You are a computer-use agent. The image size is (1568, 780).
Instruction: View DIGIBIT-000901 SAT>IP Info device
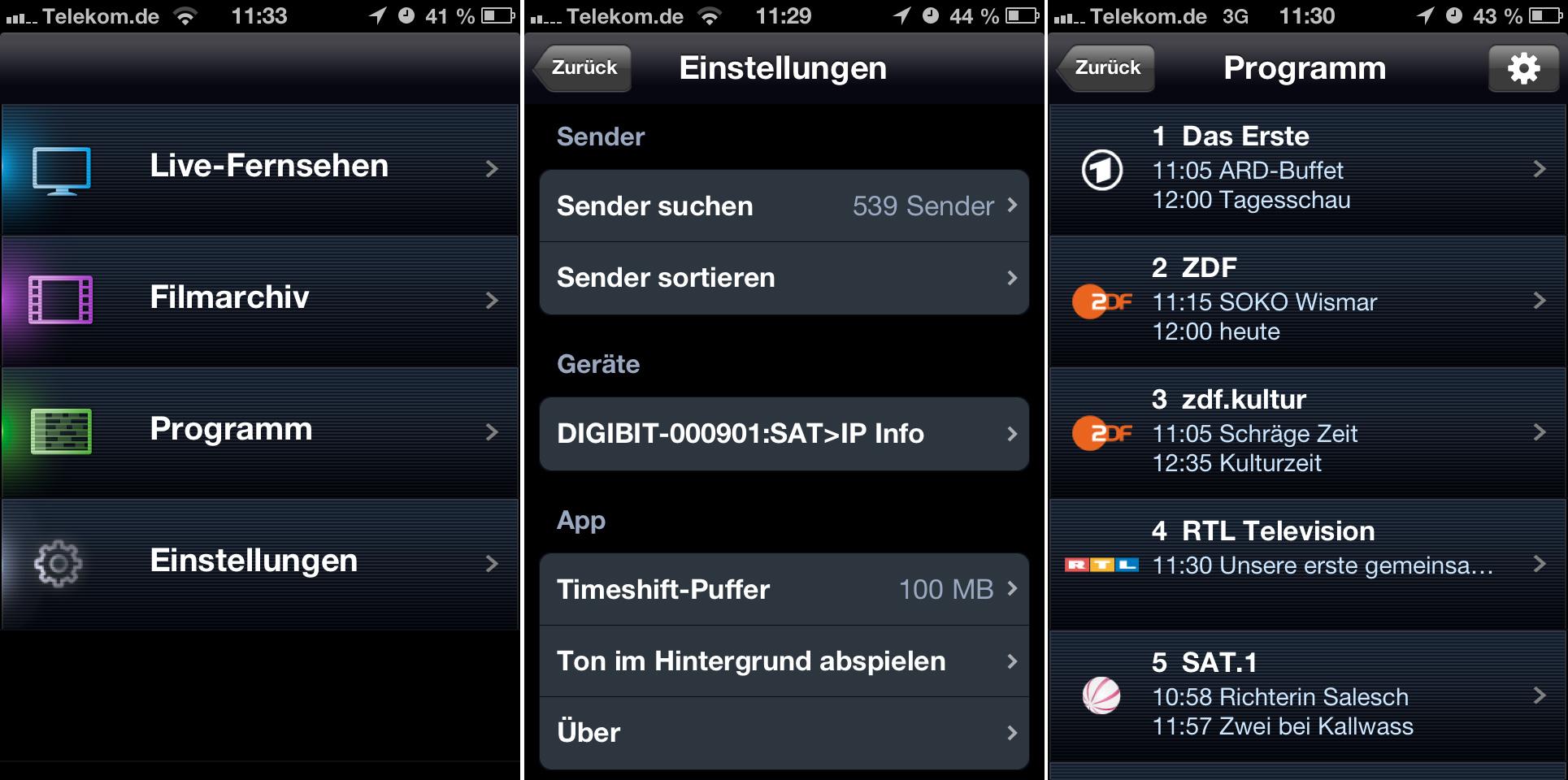point(784,434)
